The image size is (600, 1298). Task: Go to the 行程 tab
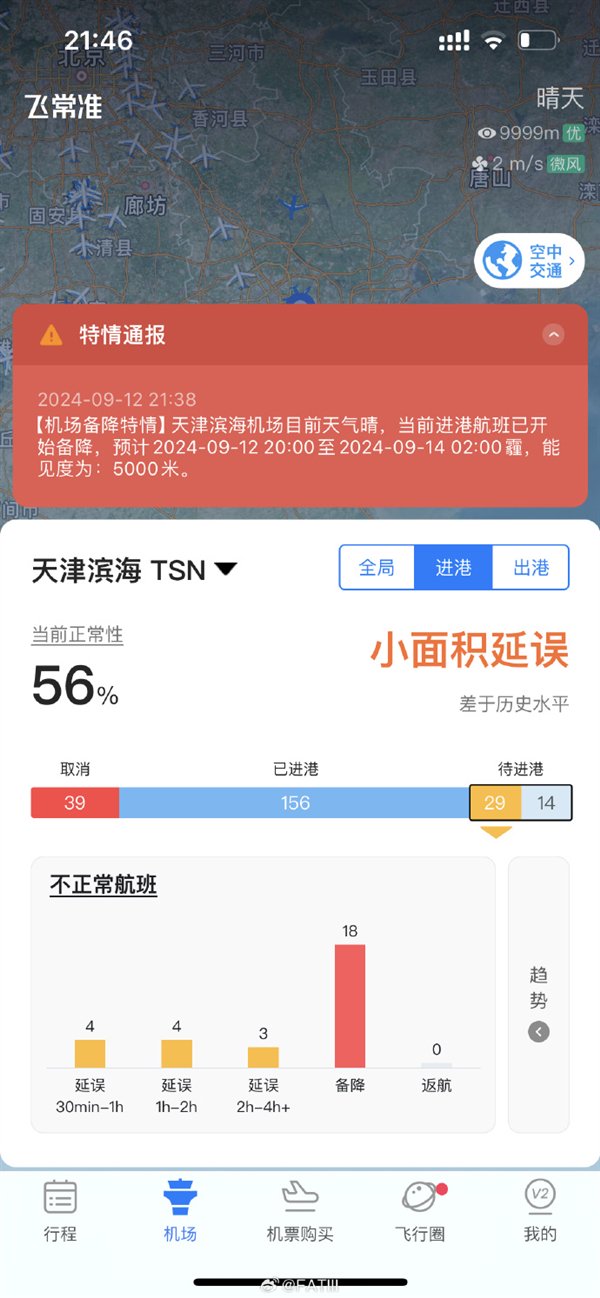[x=60, y=1210]
